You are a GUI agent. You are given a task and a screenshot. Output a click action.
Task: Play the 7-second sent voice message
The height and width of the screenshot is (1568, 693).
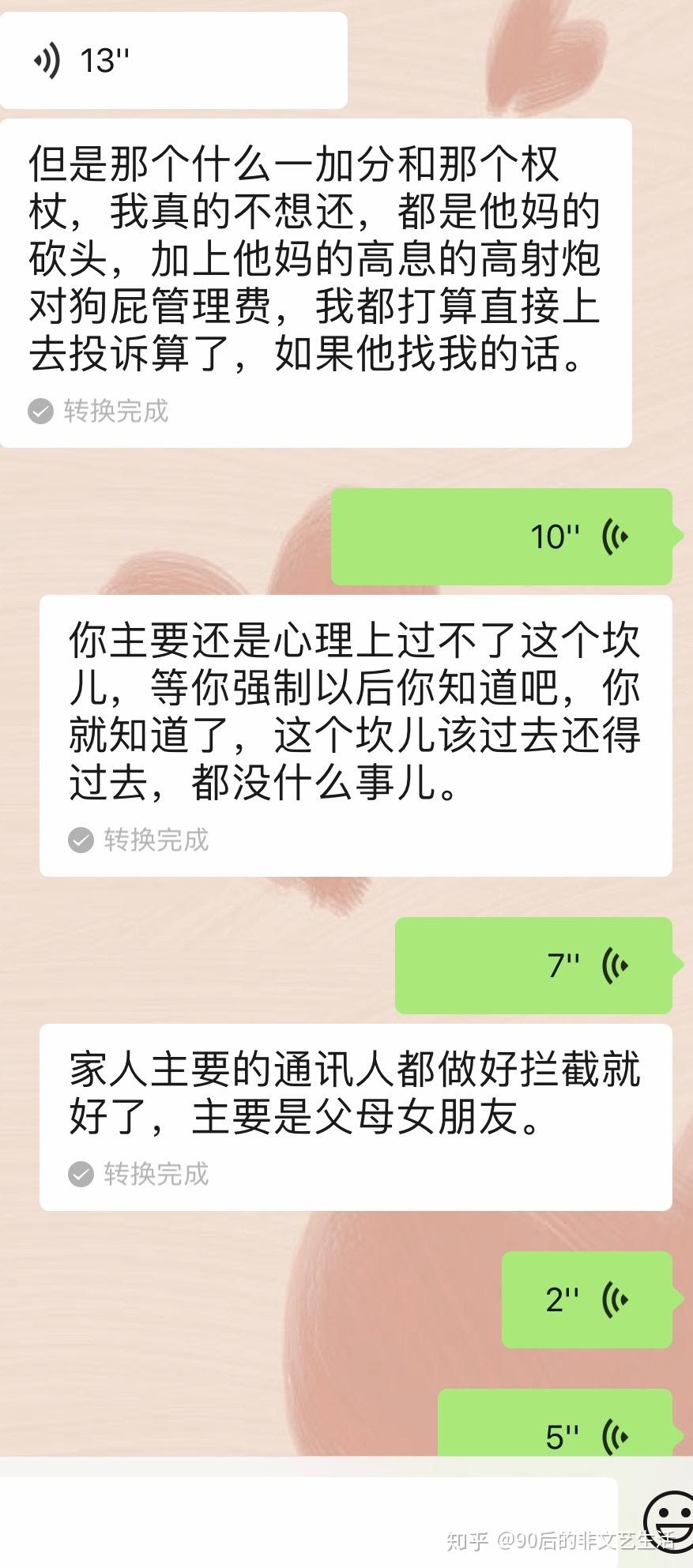(533, 965)
